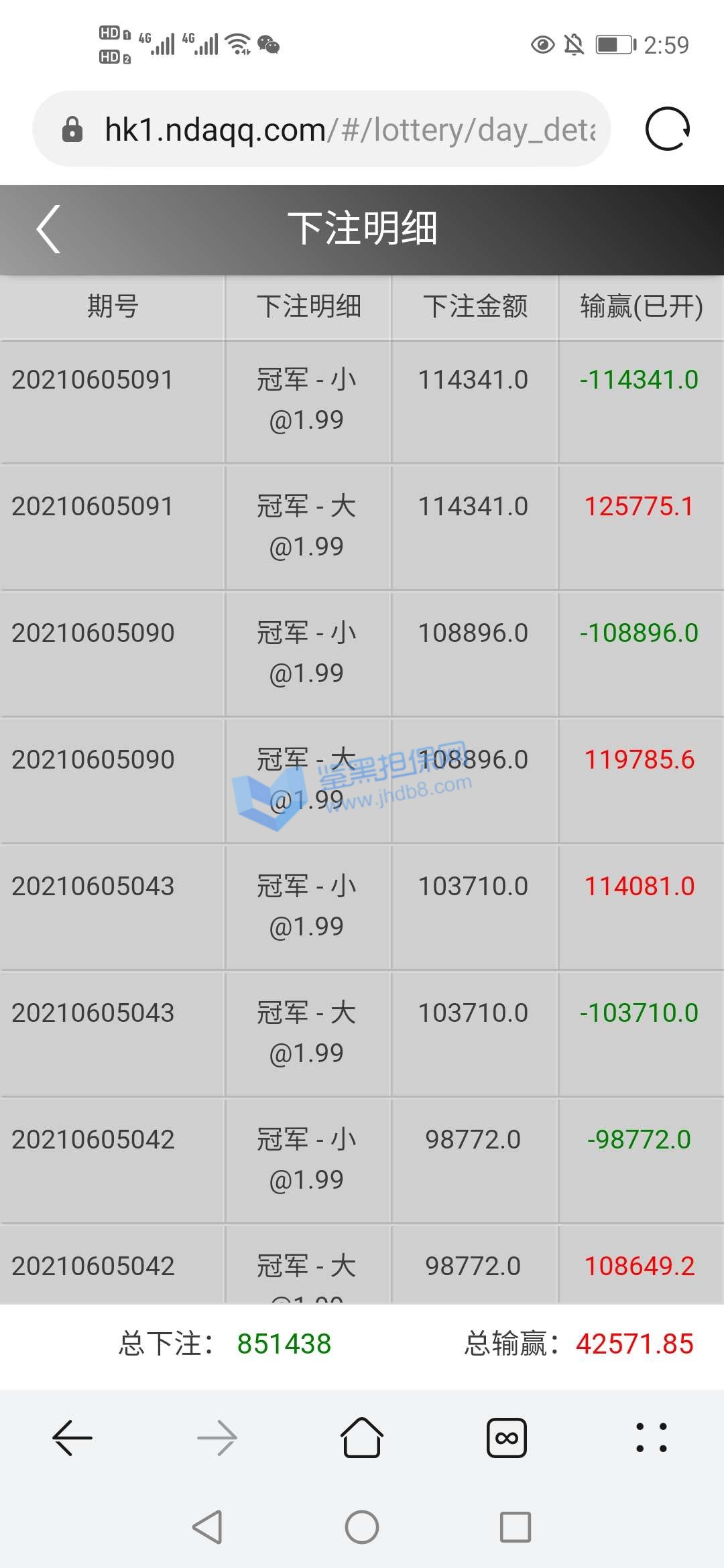Open the browser home page
This screenshot has height=1568, width=724.
click(362, 1438)
